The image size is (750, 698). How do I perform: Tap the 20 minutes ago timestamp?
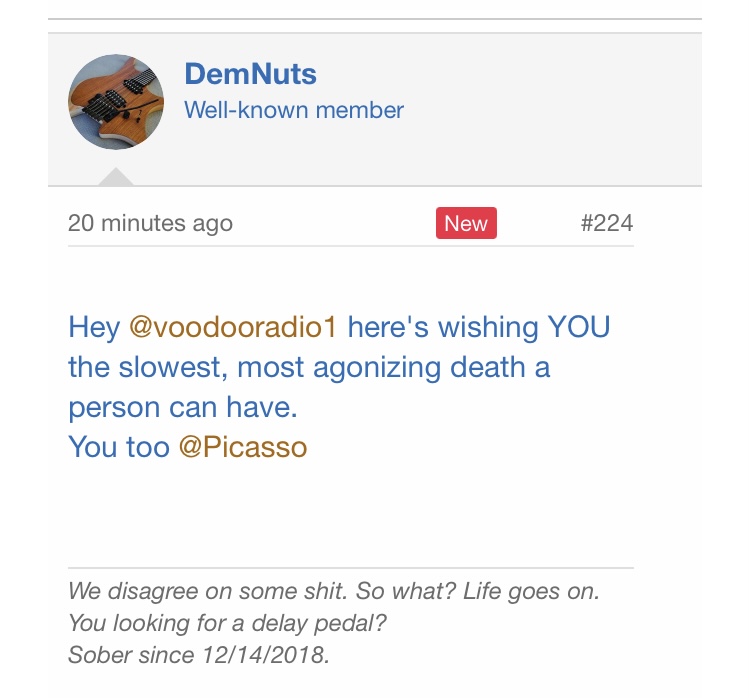(x=150, y=223)
